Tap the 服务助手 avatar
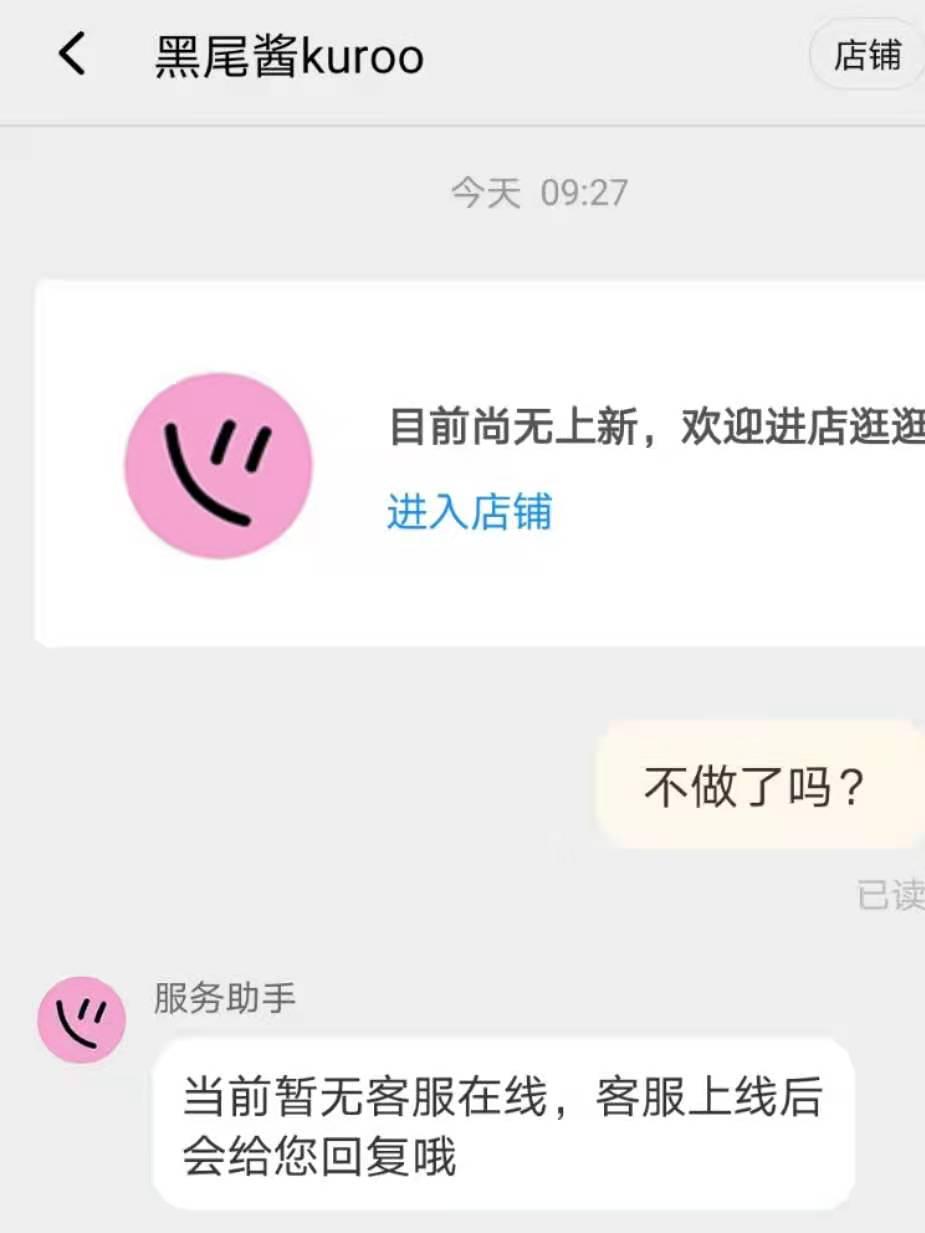 82,1020
